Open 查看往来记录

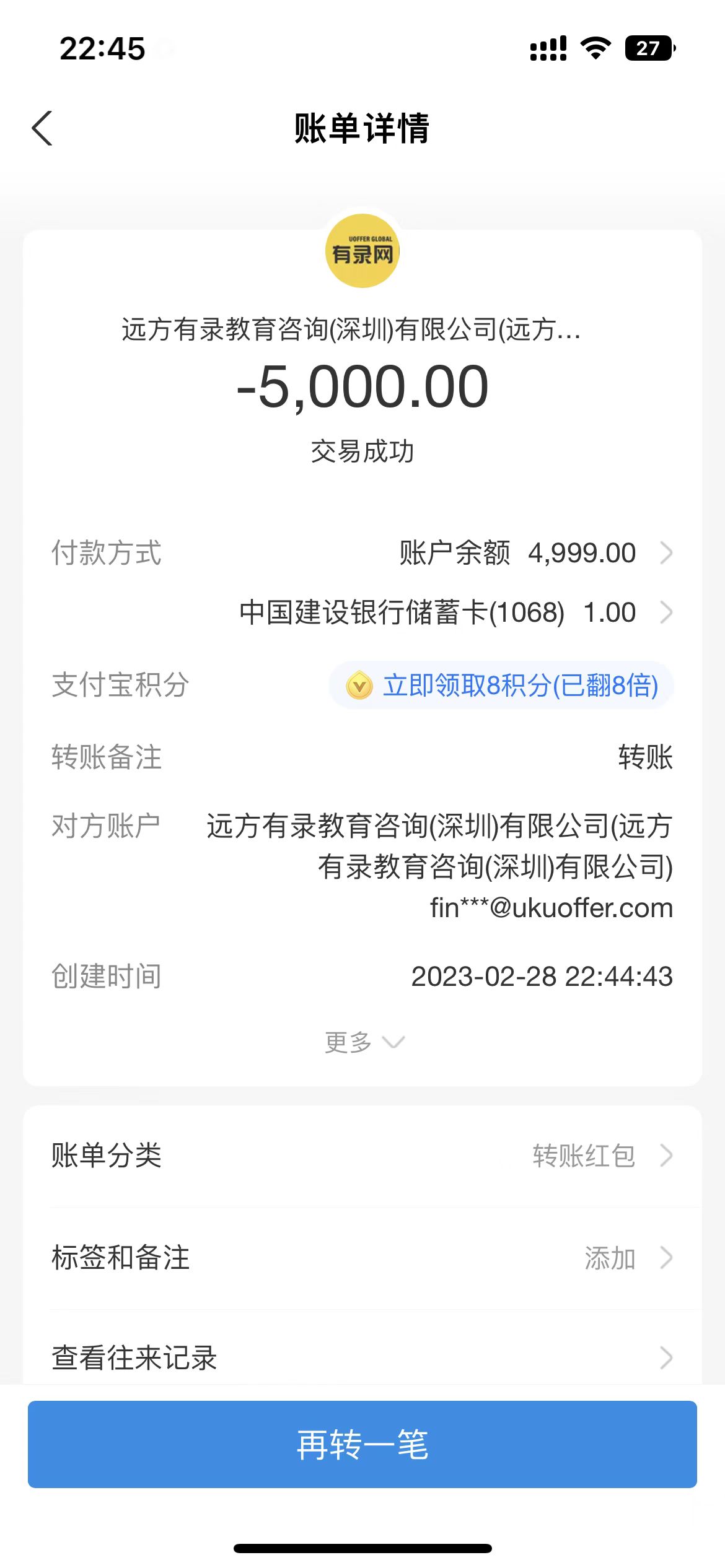362,1357
